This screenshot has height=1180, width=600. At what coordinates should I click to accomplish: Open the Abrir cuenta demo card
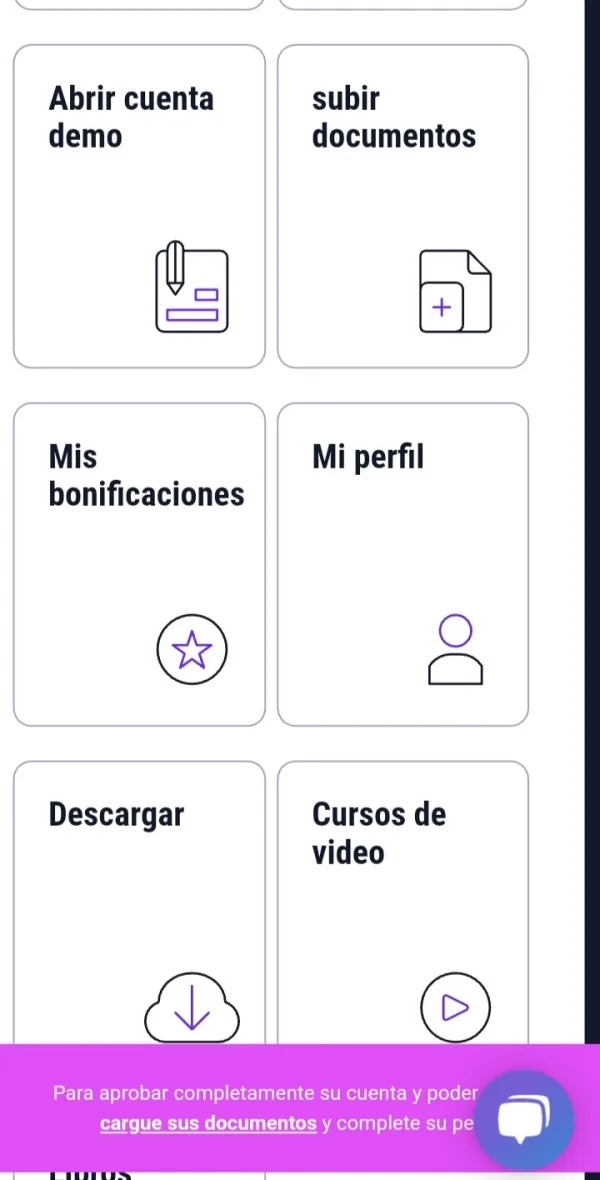[139, 206]
